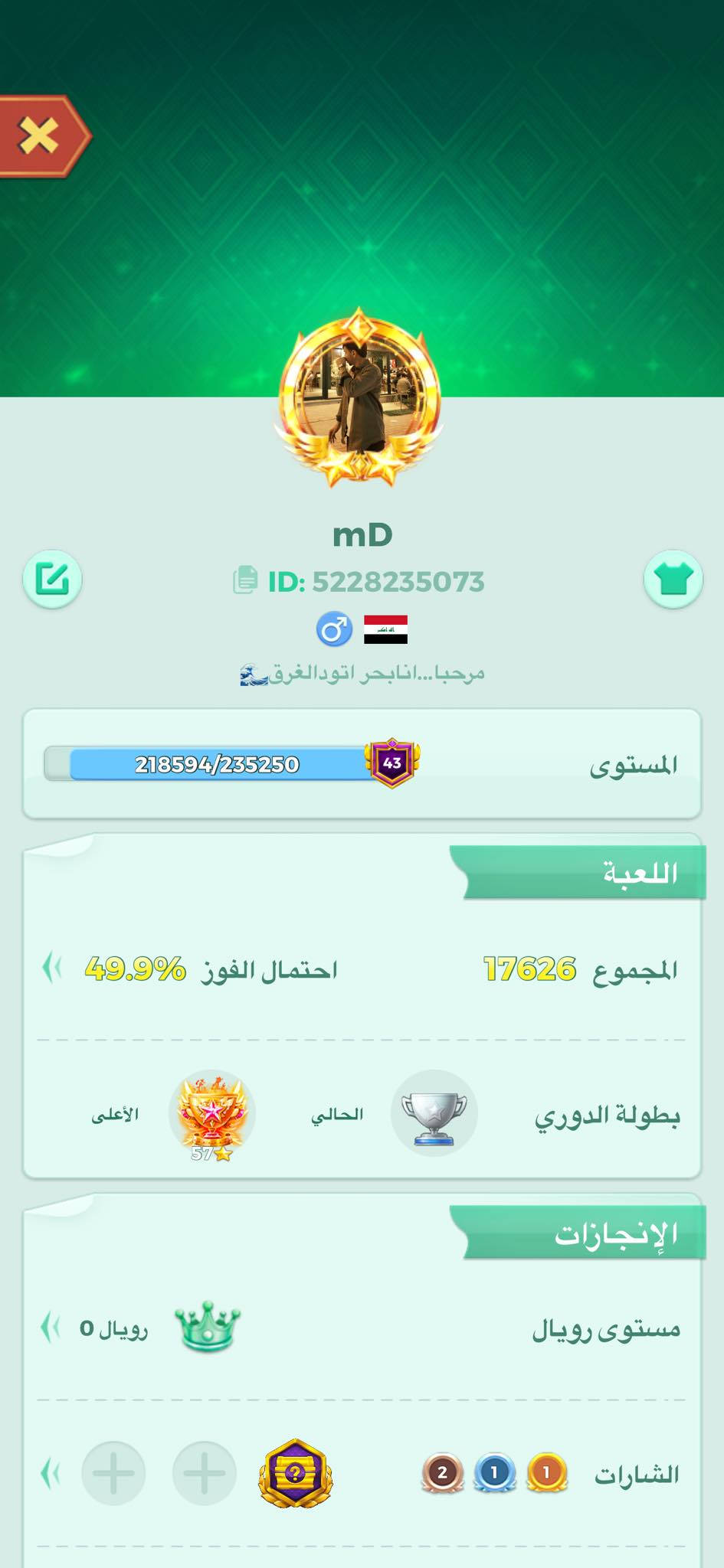The height and width of the screenshot is (1568, 724).
Task: Expand the Royal level details
Action: click(51, 1328)
